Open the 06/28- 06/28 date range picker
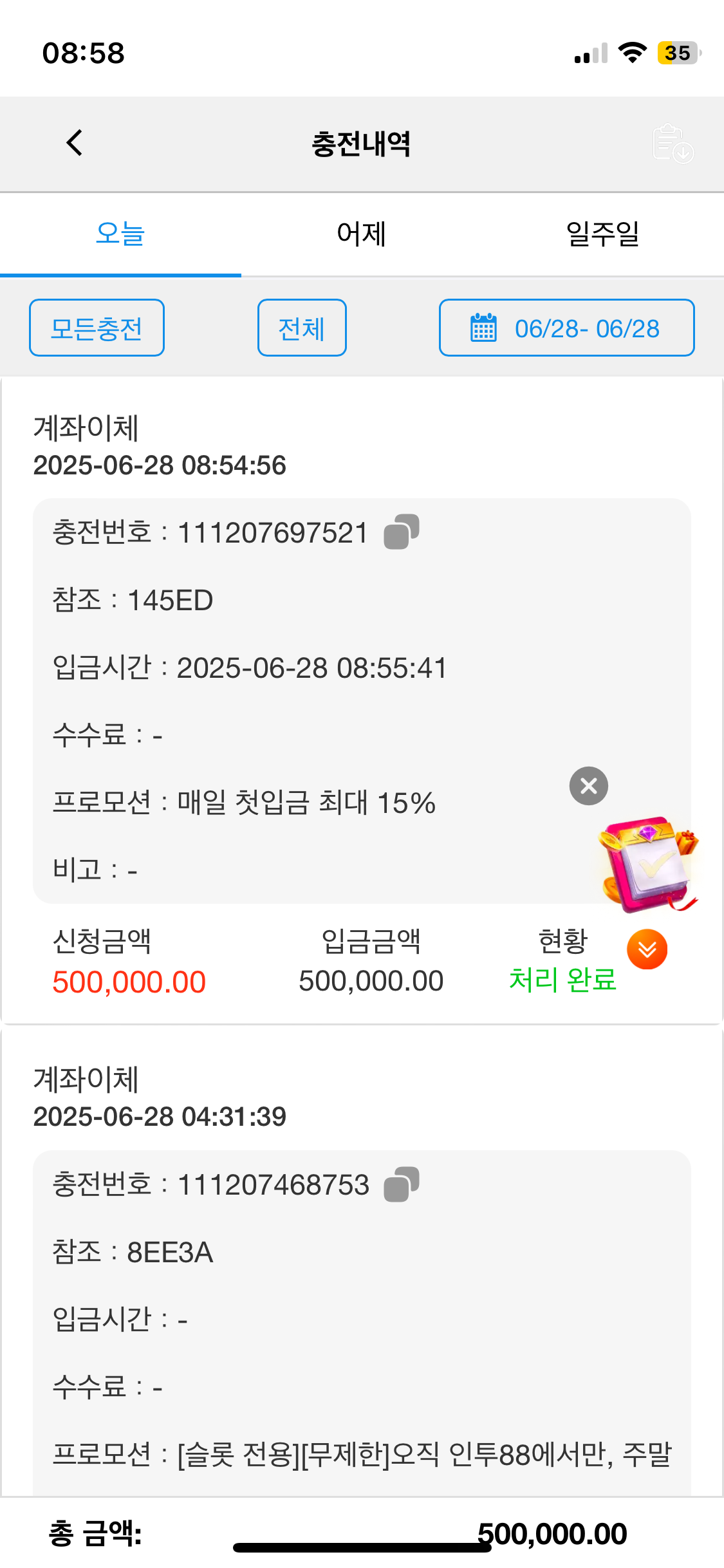 point(566,328)
